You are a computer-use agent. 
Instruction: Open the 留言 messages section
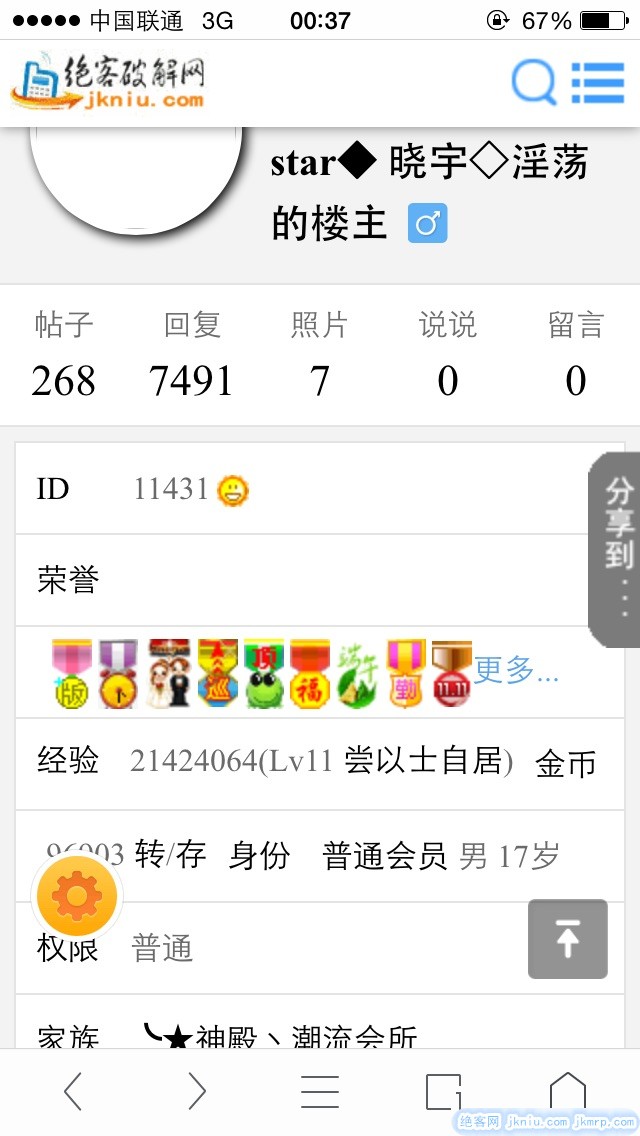(x=575, y=357)
